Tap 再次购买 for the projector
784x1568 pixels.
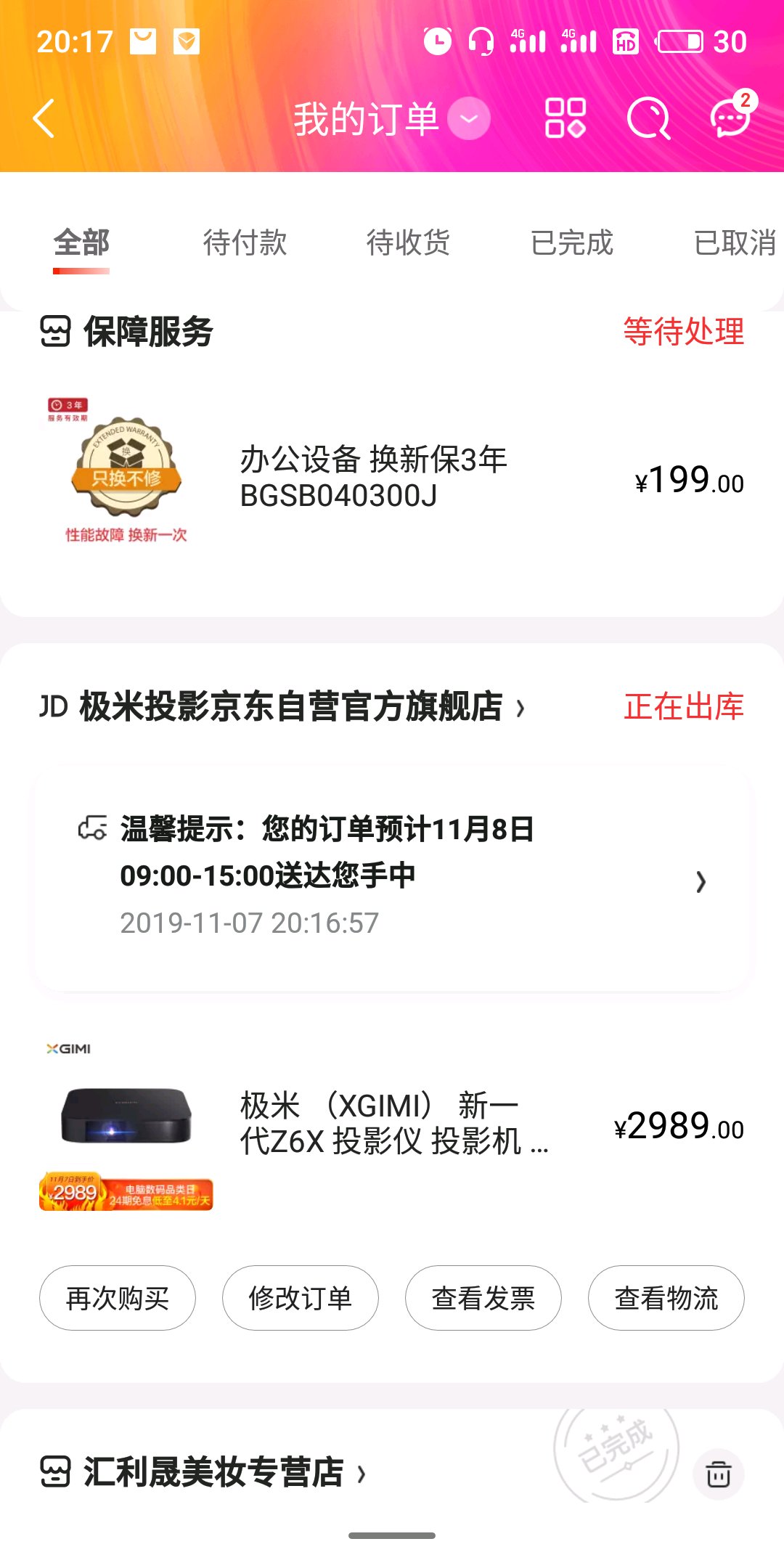[x=118, y=1298]
